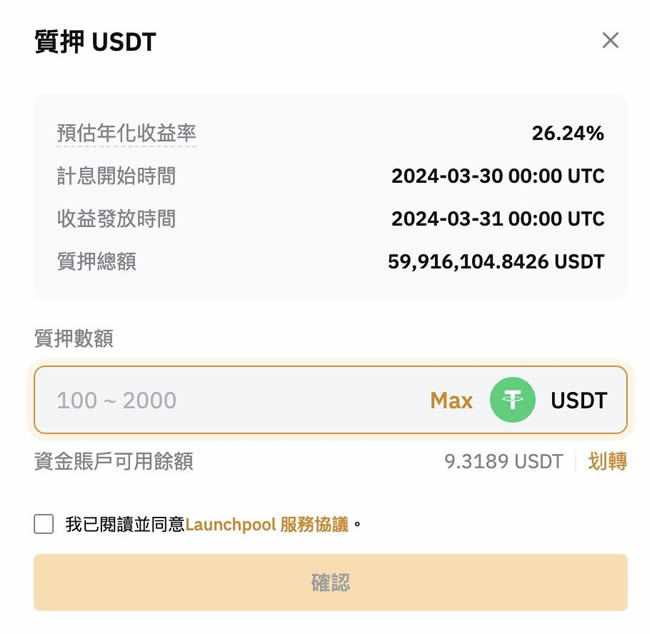Confirm staking with the 確認 button

click(x=330, y=582)
